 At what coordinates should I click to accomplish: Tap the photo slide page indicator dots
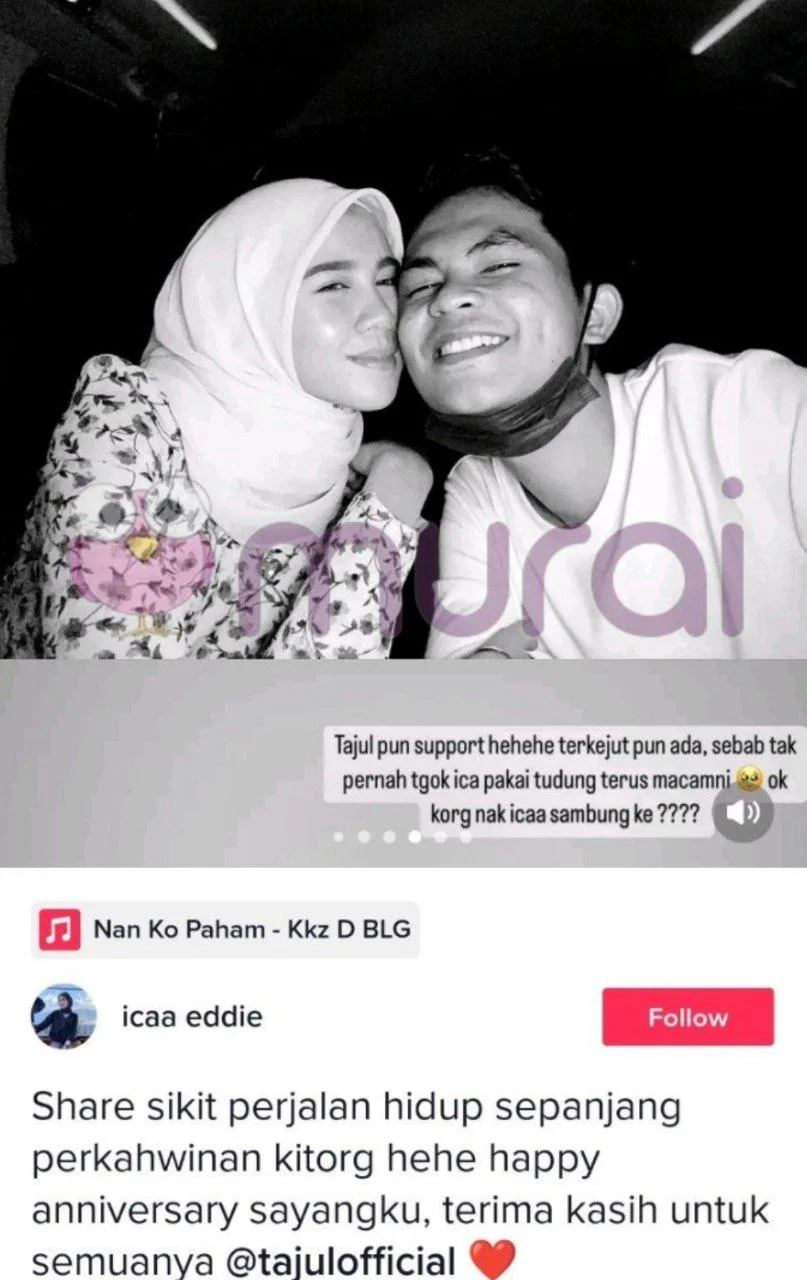click(x=403, y=837)
